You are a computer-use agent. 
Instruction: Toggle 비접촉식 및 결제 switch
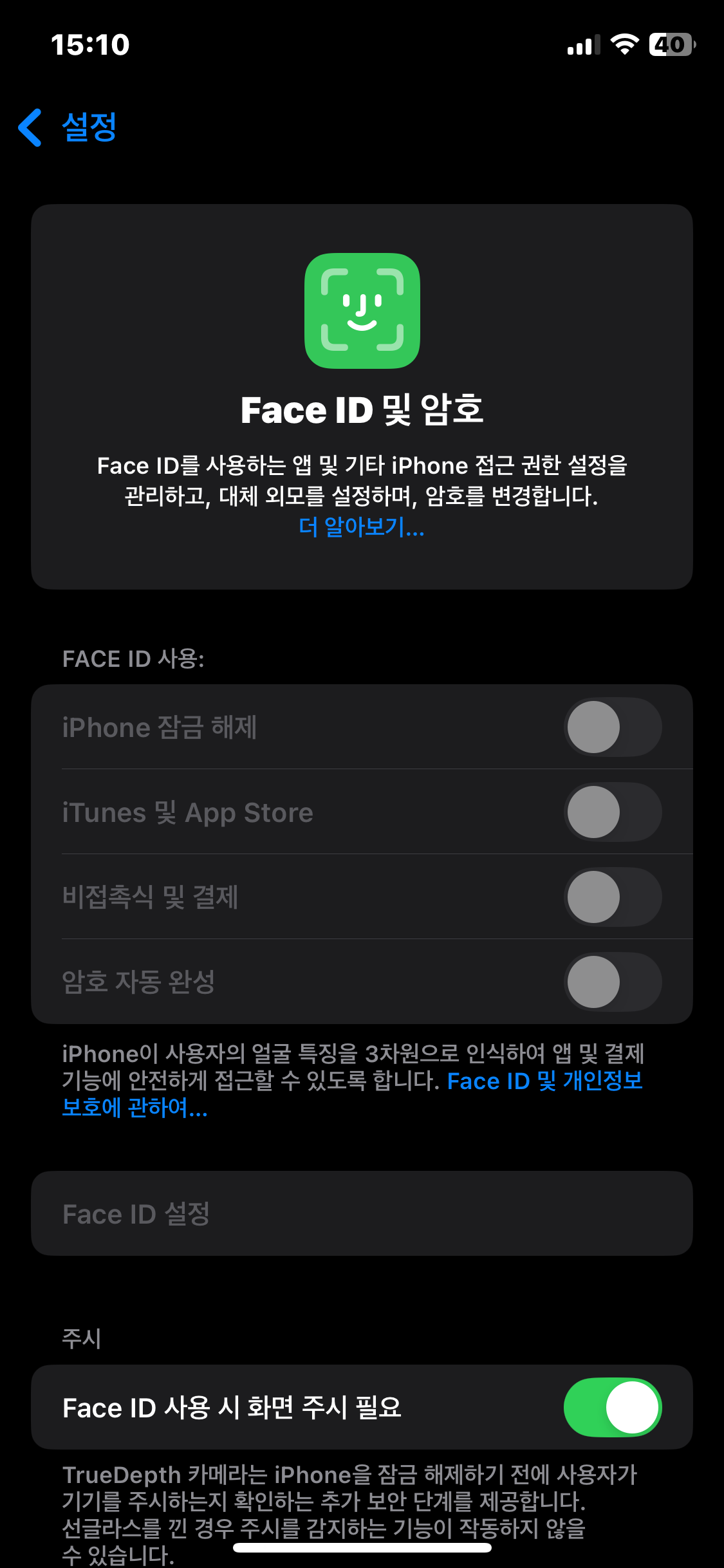[x=612, y=897]
